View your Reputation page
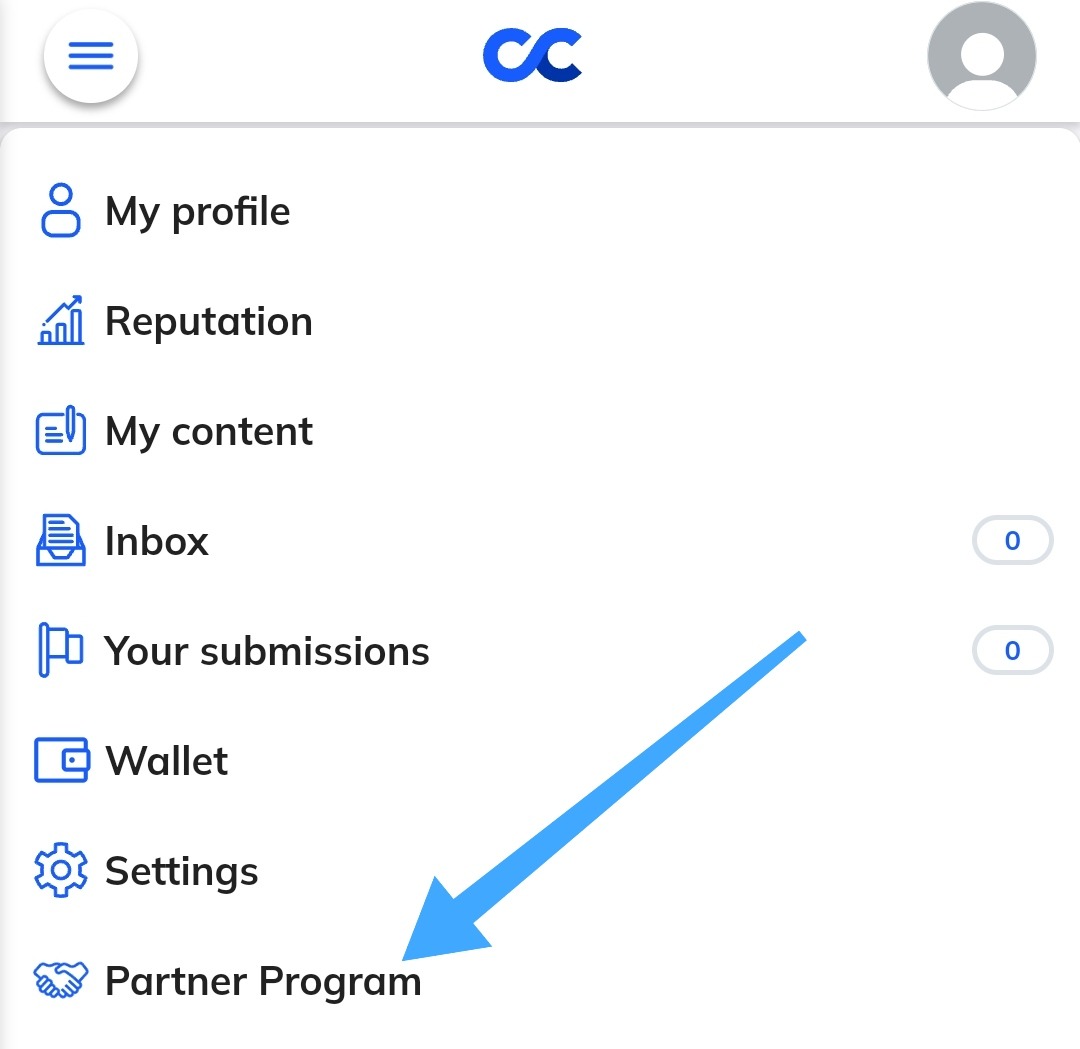The height and width of the screenshot is (1049, 1080). (x=208, y=322)
